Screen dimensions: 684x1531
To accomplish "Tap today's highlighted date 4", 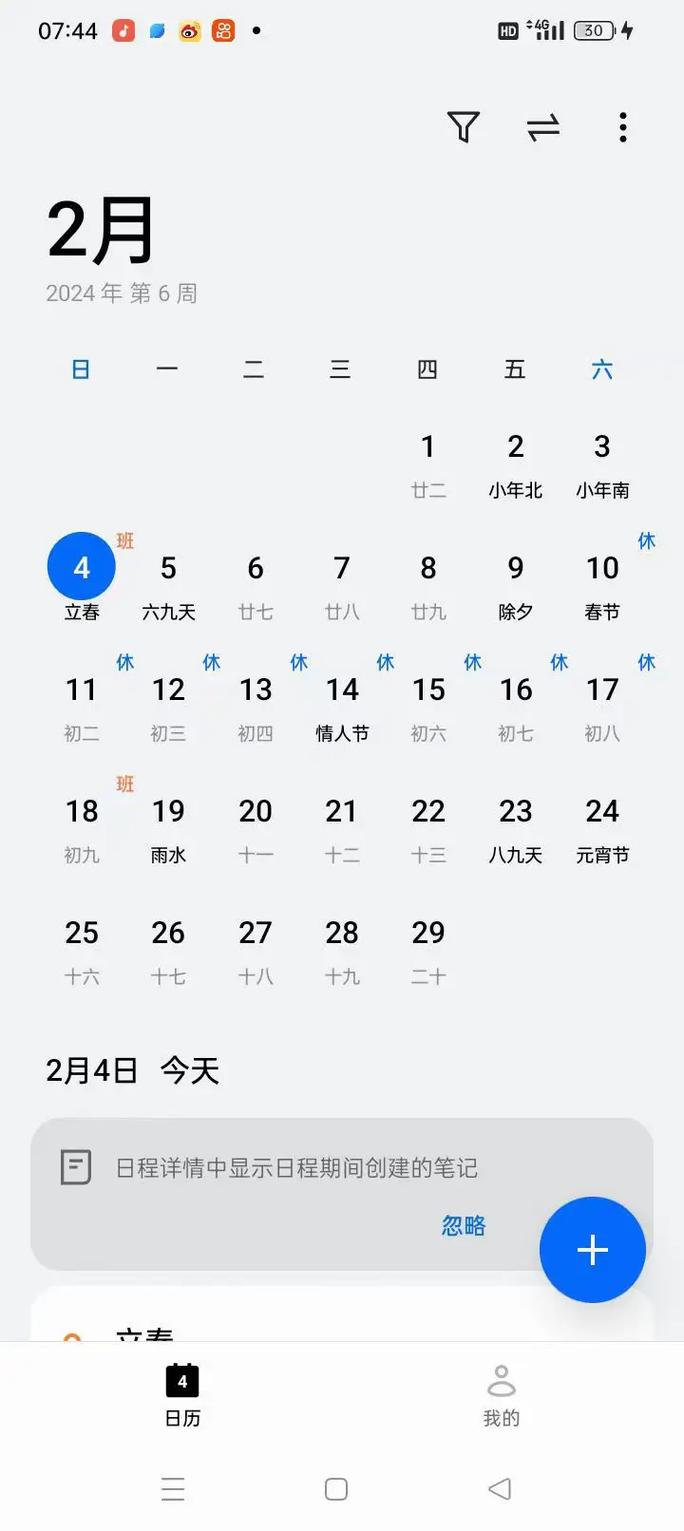I will click(x=81, y=568).
